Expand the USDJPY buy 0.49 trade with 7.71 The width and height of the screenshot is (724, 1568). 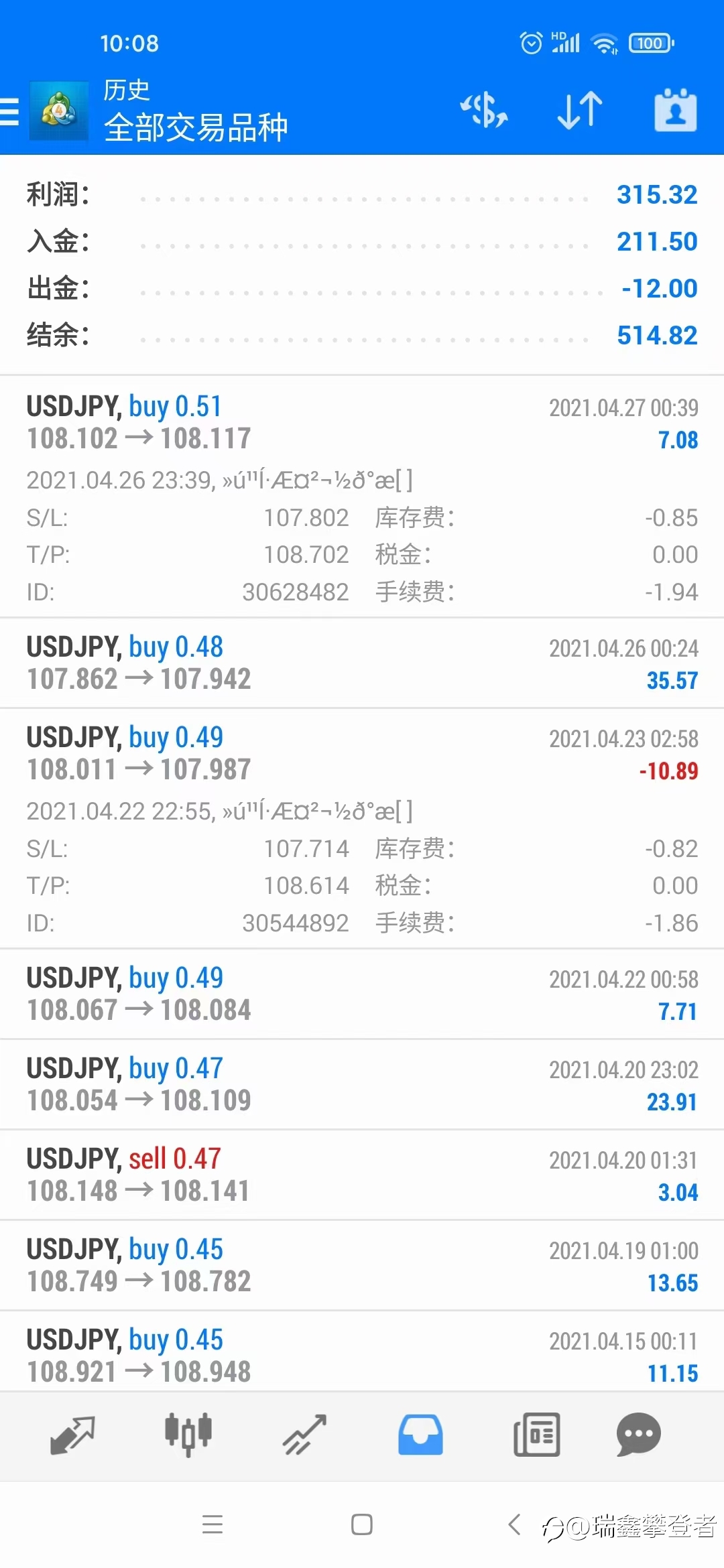[x=362, y=994]
